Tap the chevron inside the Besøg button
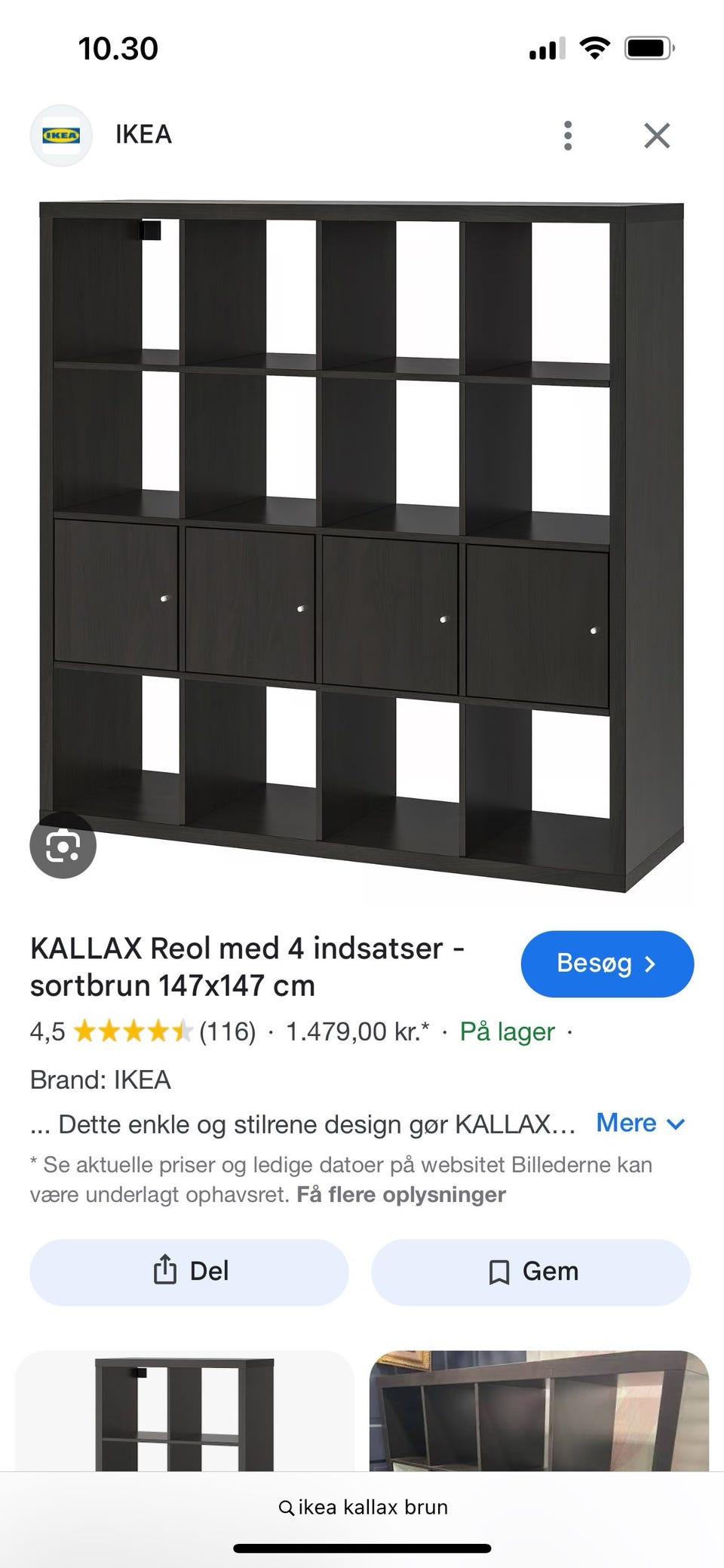The width and height of the screenshot is (724, 1568). (650, 964)
